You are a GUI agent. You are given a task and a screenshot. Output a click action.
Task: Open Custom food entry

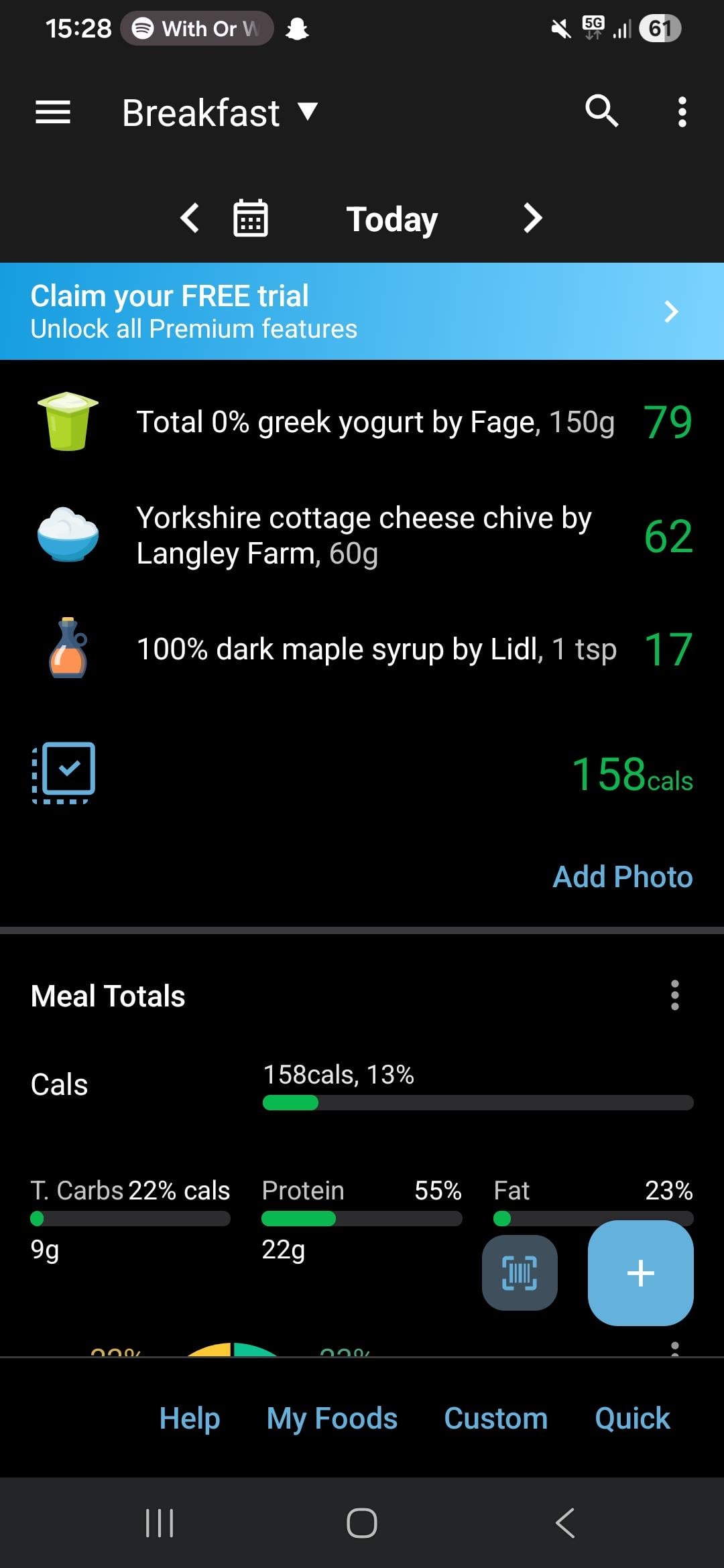(x=495, y=1419)
